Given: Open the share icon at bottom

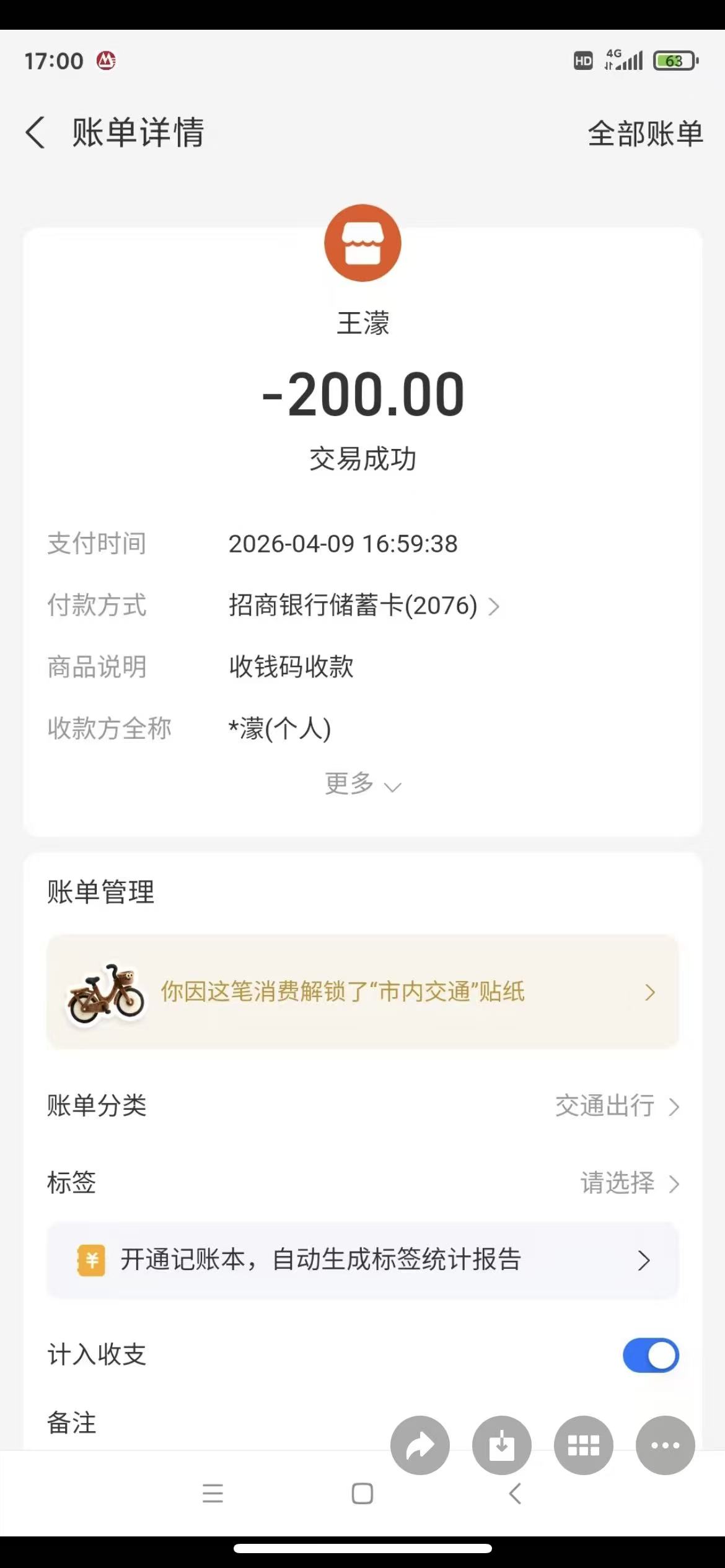Looking at the screenshot, I should click(x=420, y=1445).
